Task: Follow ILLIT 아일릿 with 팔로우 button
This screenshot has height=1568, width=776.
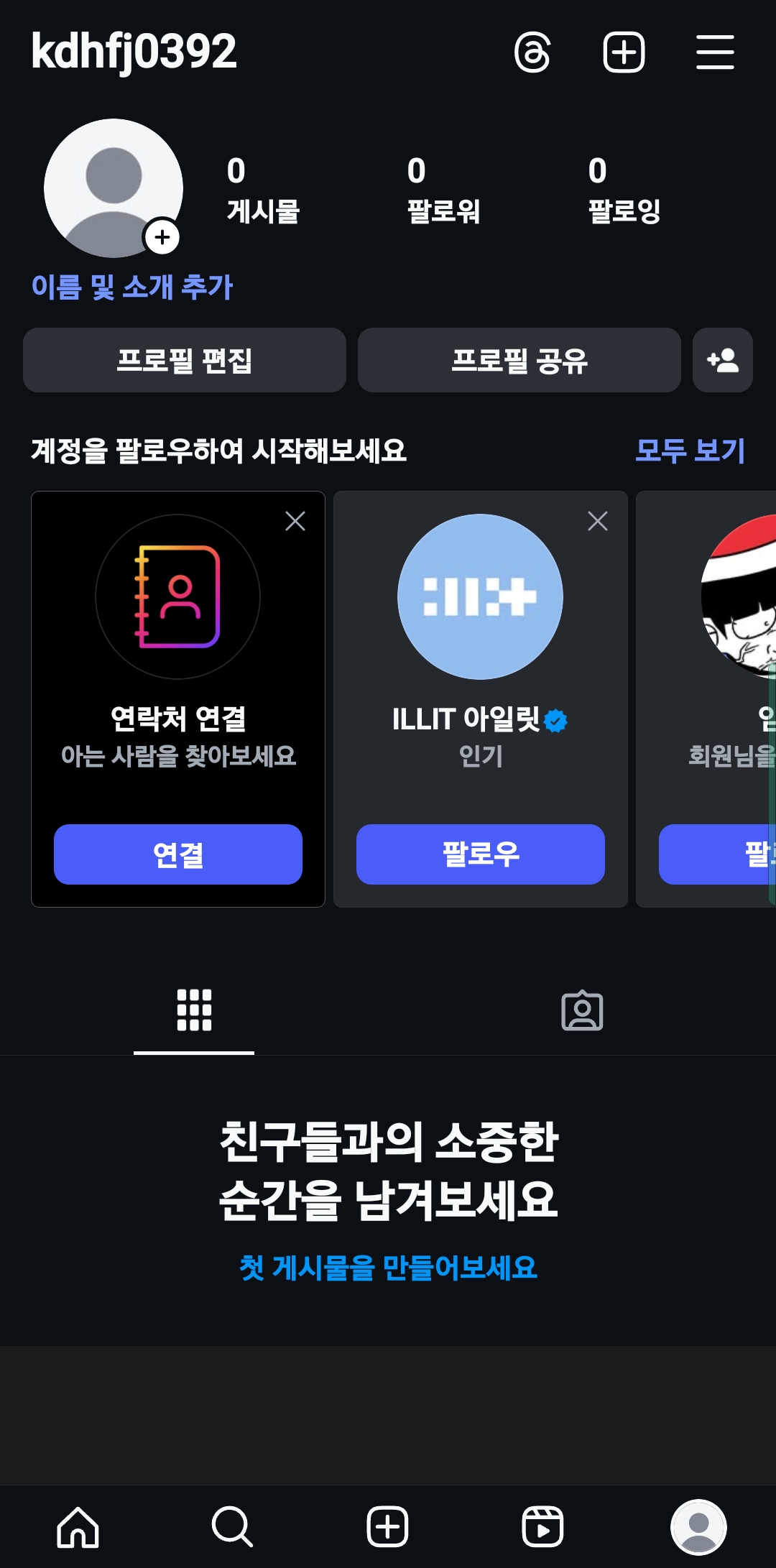Action: click(x=480, y=854)
